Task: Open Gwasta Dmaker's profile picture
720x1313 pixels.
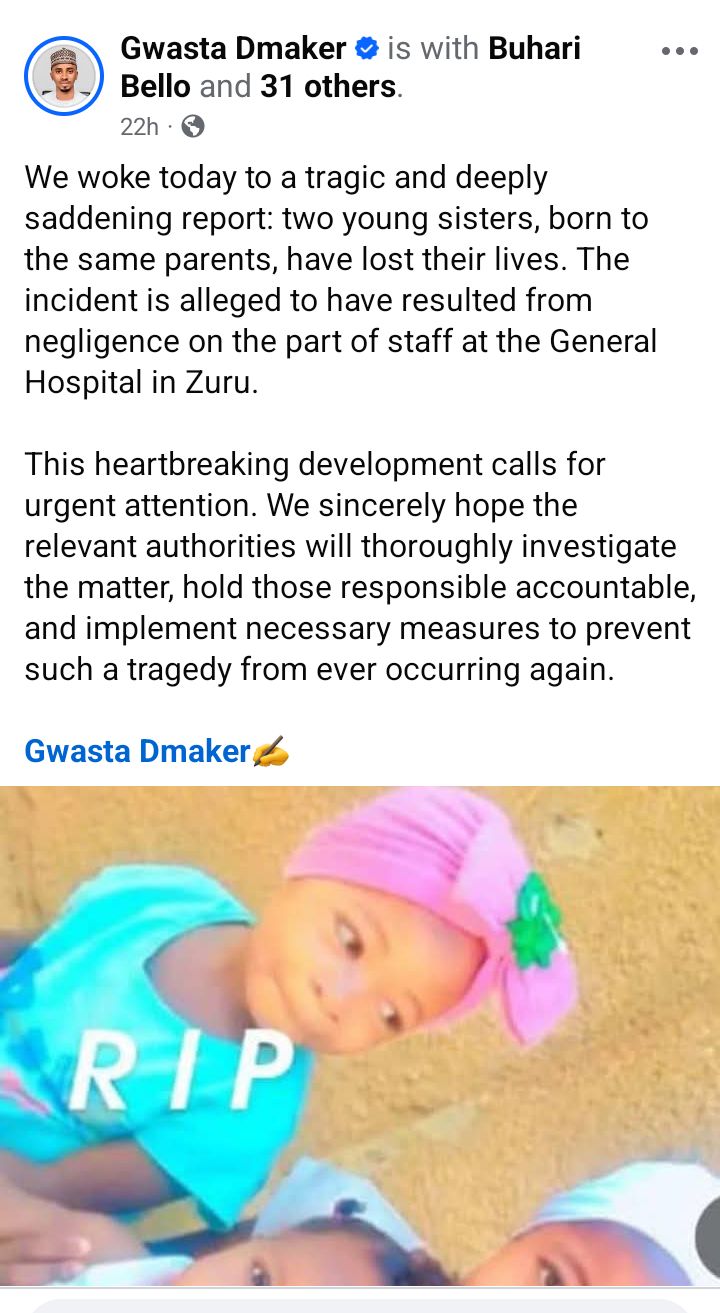Action: [63, 76]
